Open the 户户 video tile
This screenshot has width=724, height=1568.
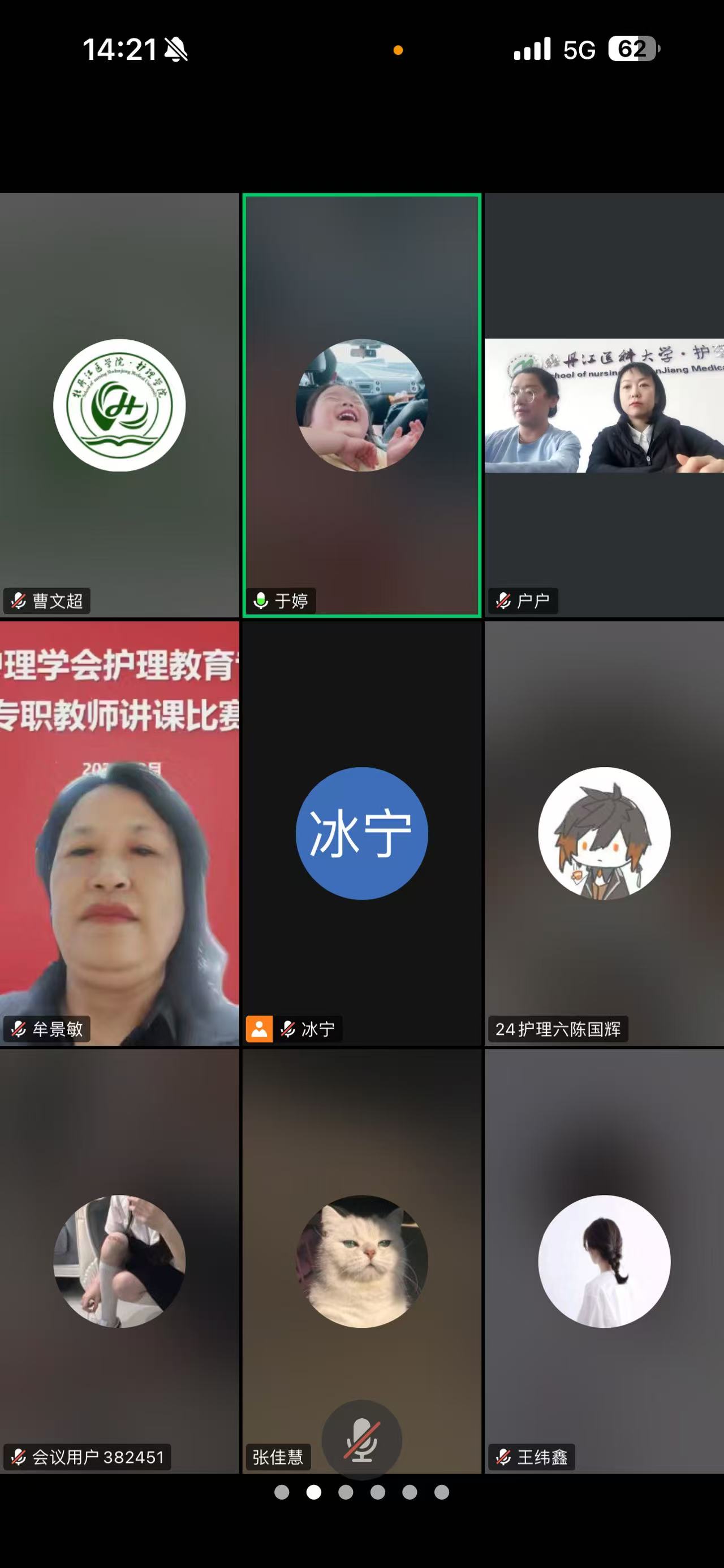(x=604, y=405)
